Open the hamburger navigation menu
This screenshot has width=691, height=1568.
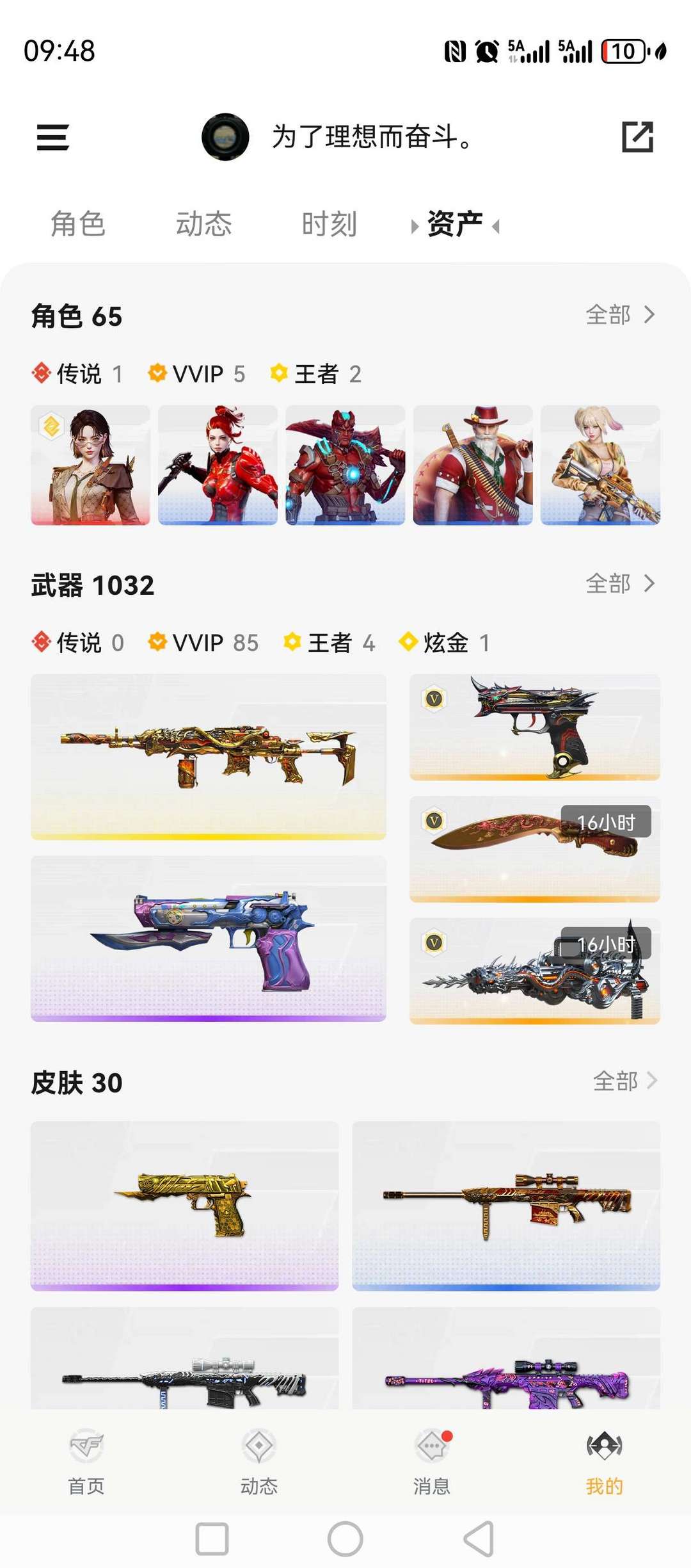point(54,137)
